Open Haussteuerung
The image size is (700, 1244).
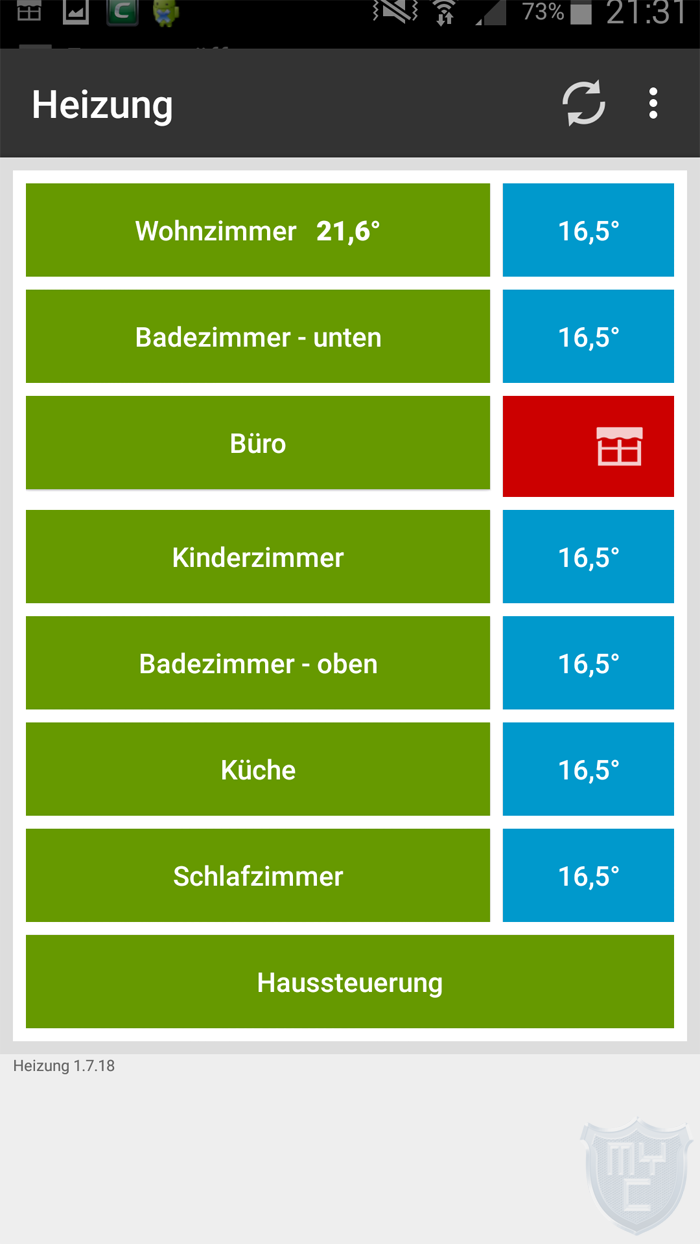(350, 982)
